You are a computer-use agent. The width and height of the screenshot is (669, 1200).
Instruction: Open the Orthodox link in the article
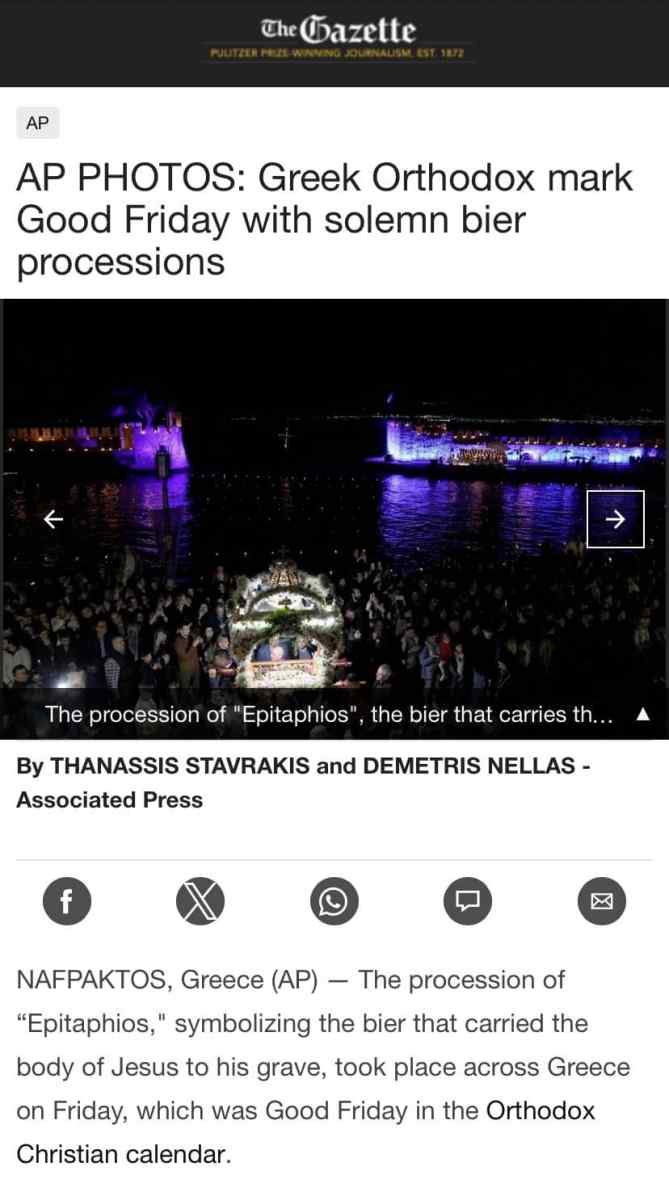point(540,1111)
